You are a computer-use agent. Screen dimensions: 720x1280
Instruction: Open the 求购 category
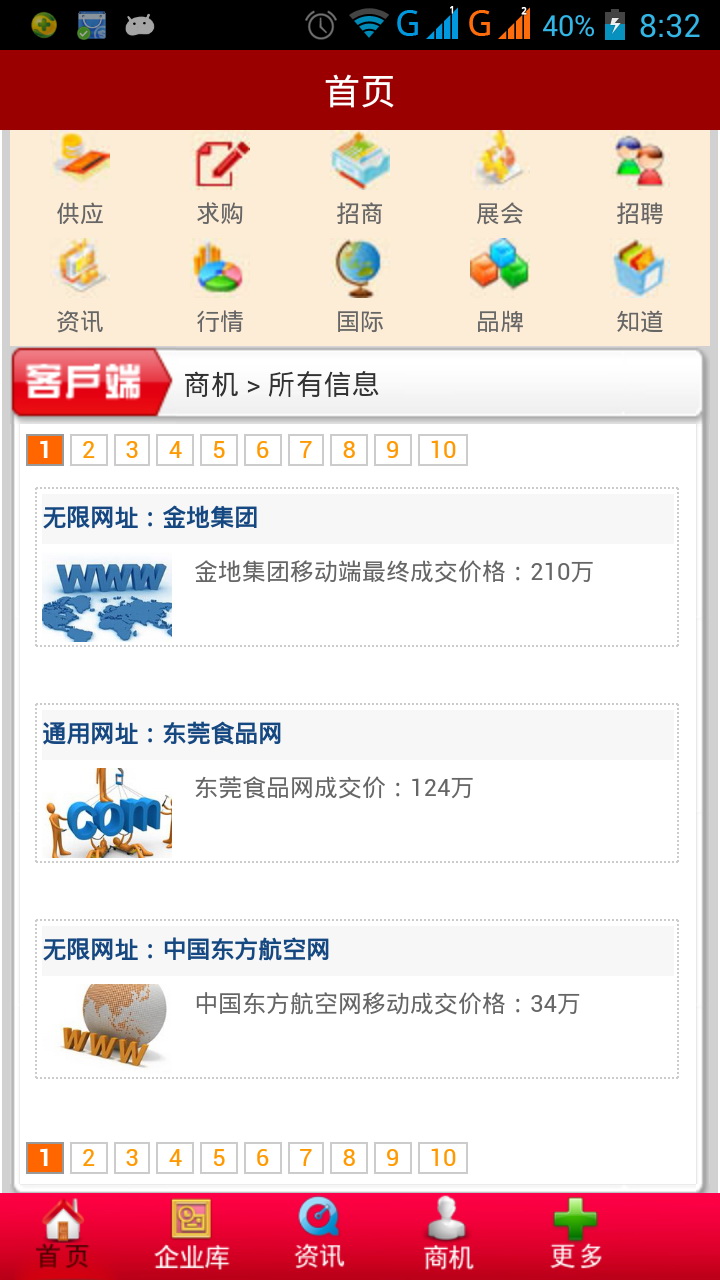[x=220, y=180]
